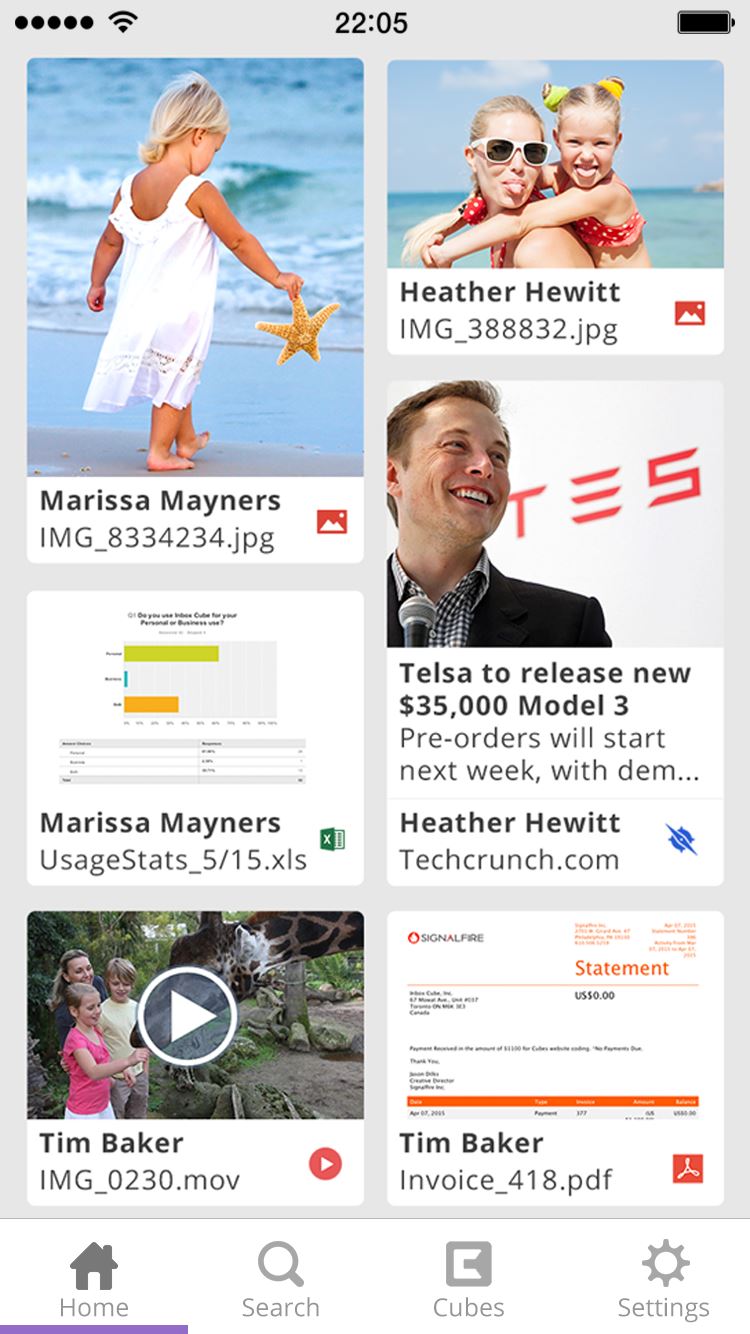
Task: Select the Home tab
Action: [x=94, y=1280]
